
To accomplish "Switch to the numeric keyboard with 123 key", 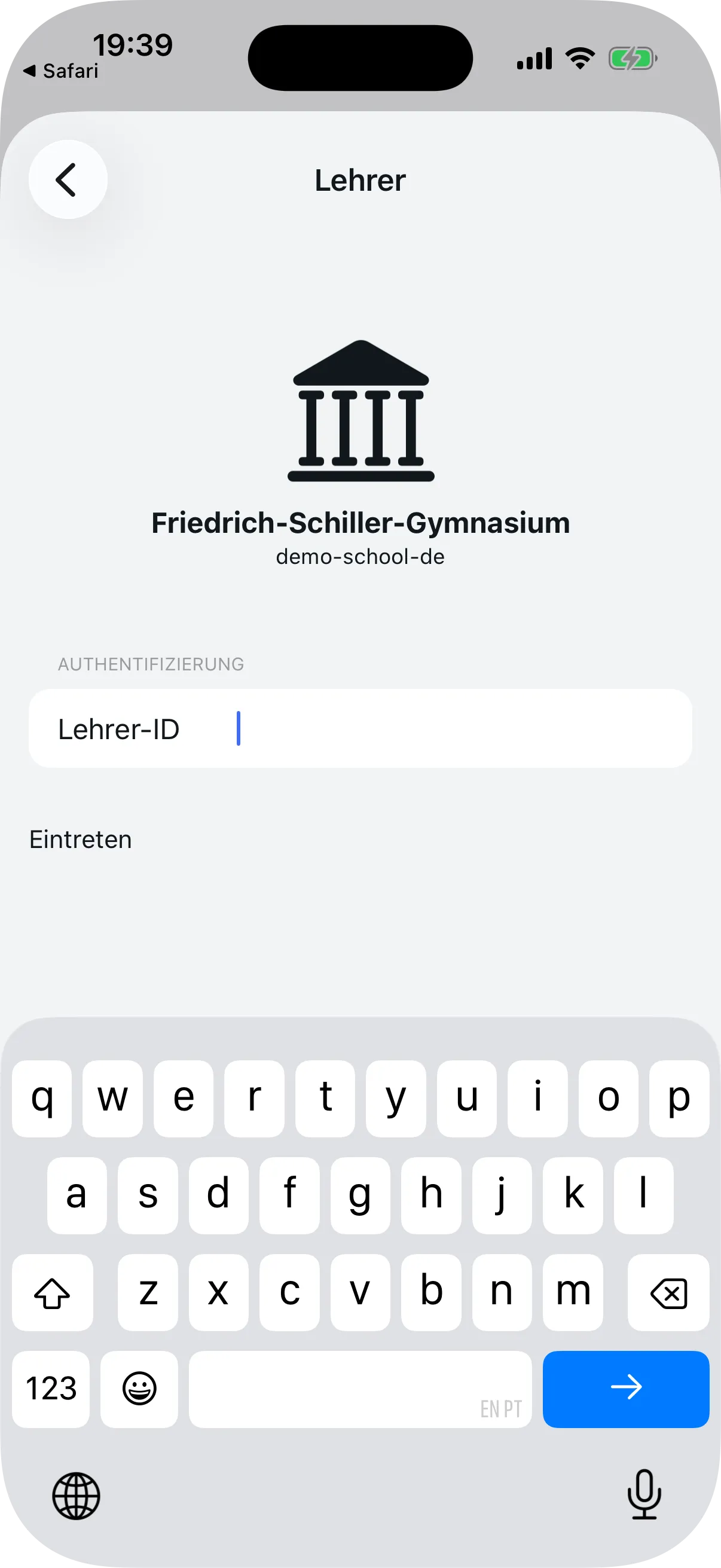I will (x=50, y=1390).
